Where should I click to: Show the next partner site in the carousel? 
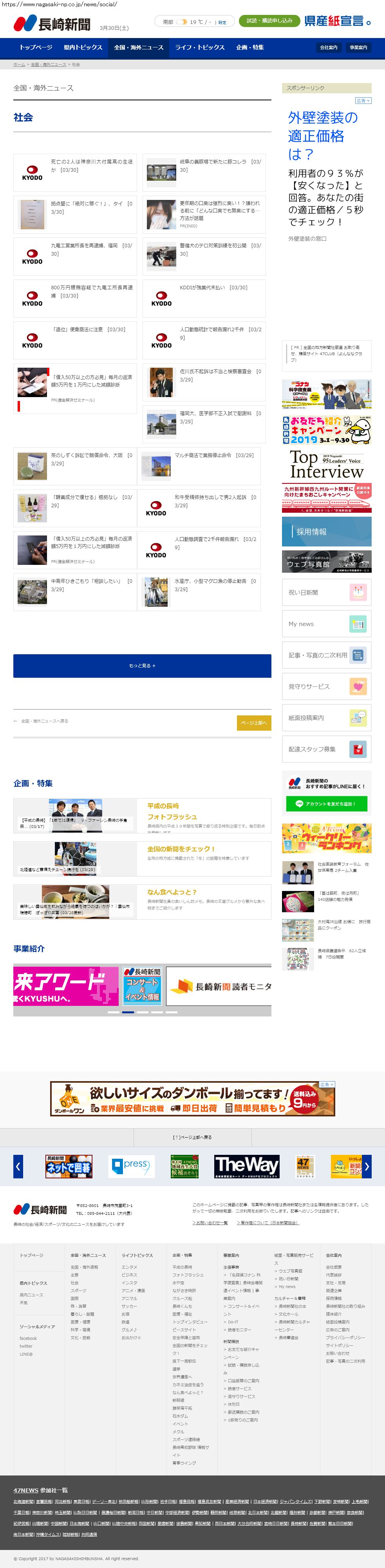click(367, 1166)
